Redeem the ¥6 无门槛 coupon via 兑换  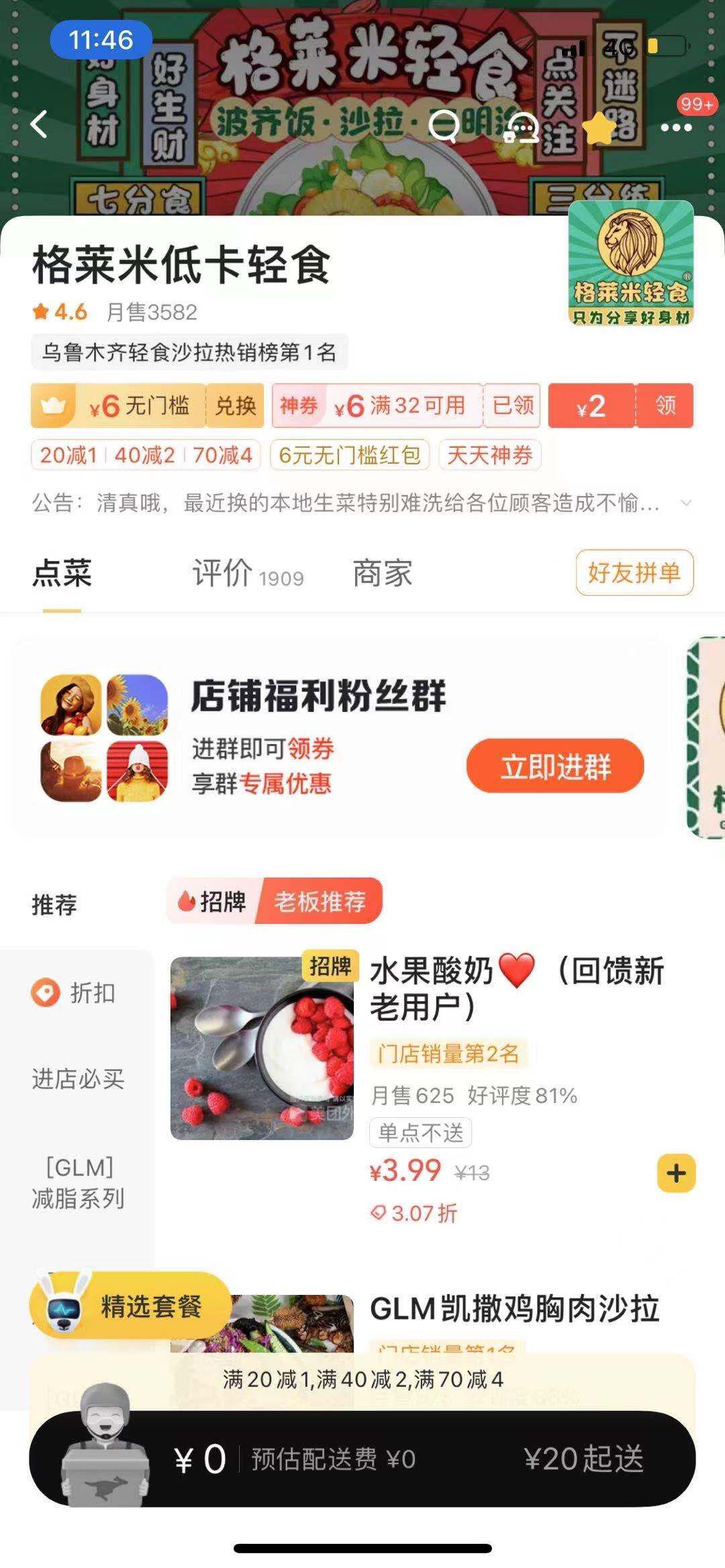(x=235, y=406)
